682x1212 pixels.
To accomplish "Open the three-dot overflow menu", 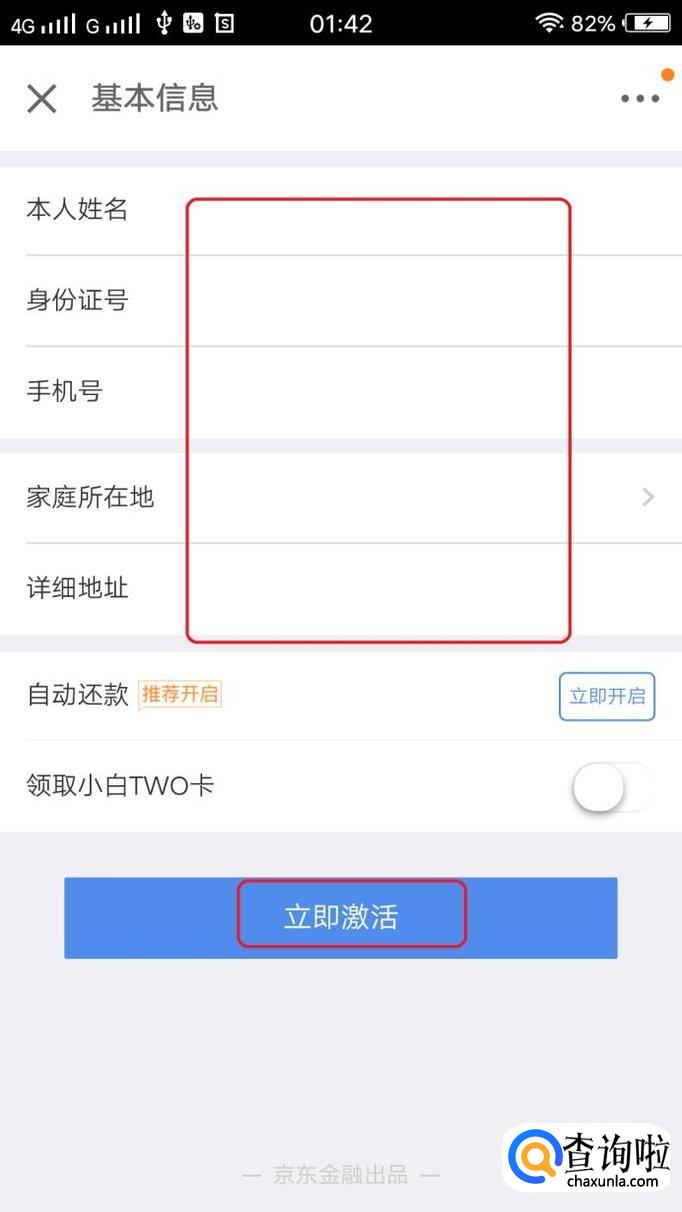I will tap(640, 98).
